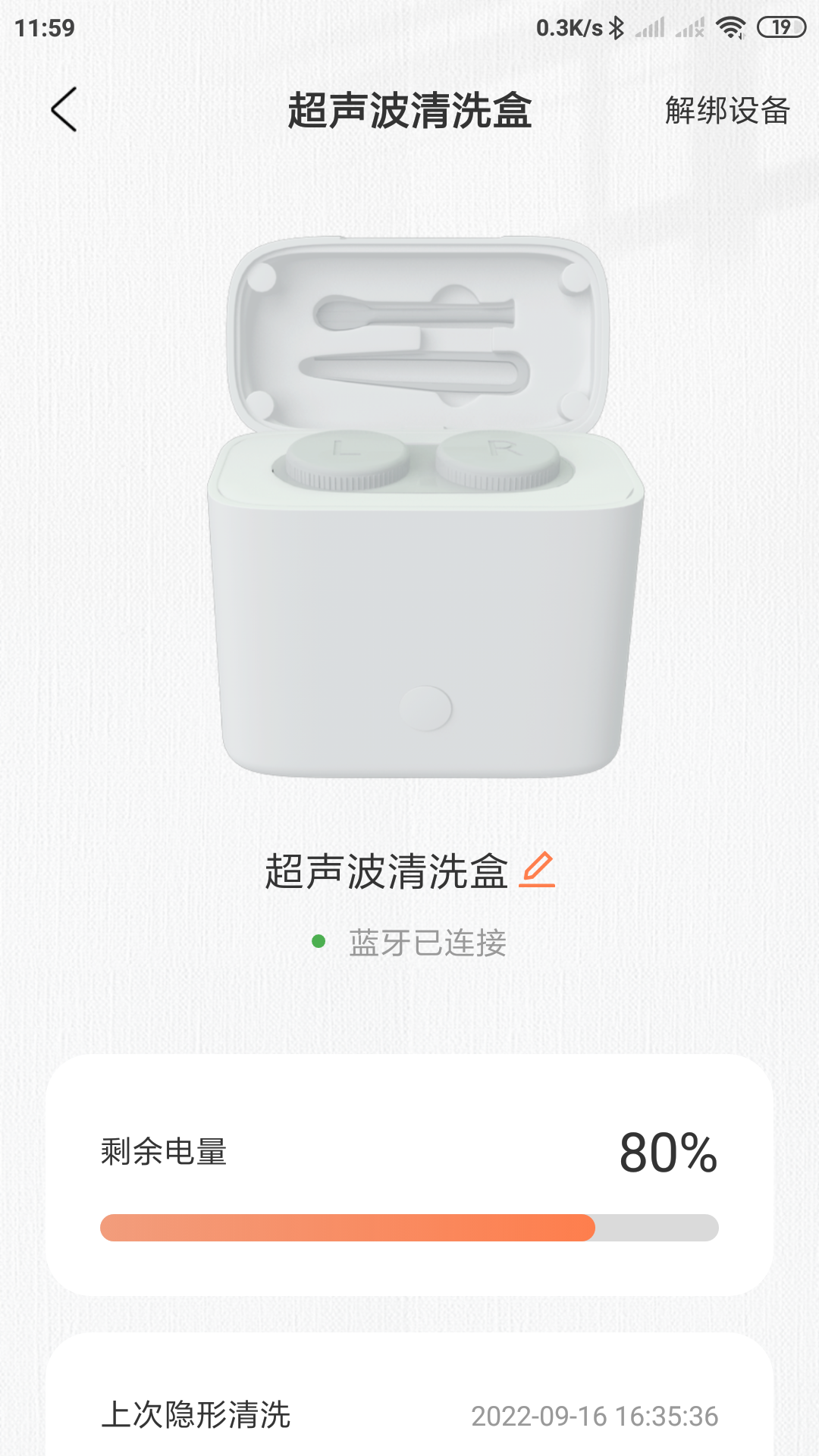Tap 解绑设备 to unbind the device
This screenshot has height=1456, width=819.
tap(726, 111)
